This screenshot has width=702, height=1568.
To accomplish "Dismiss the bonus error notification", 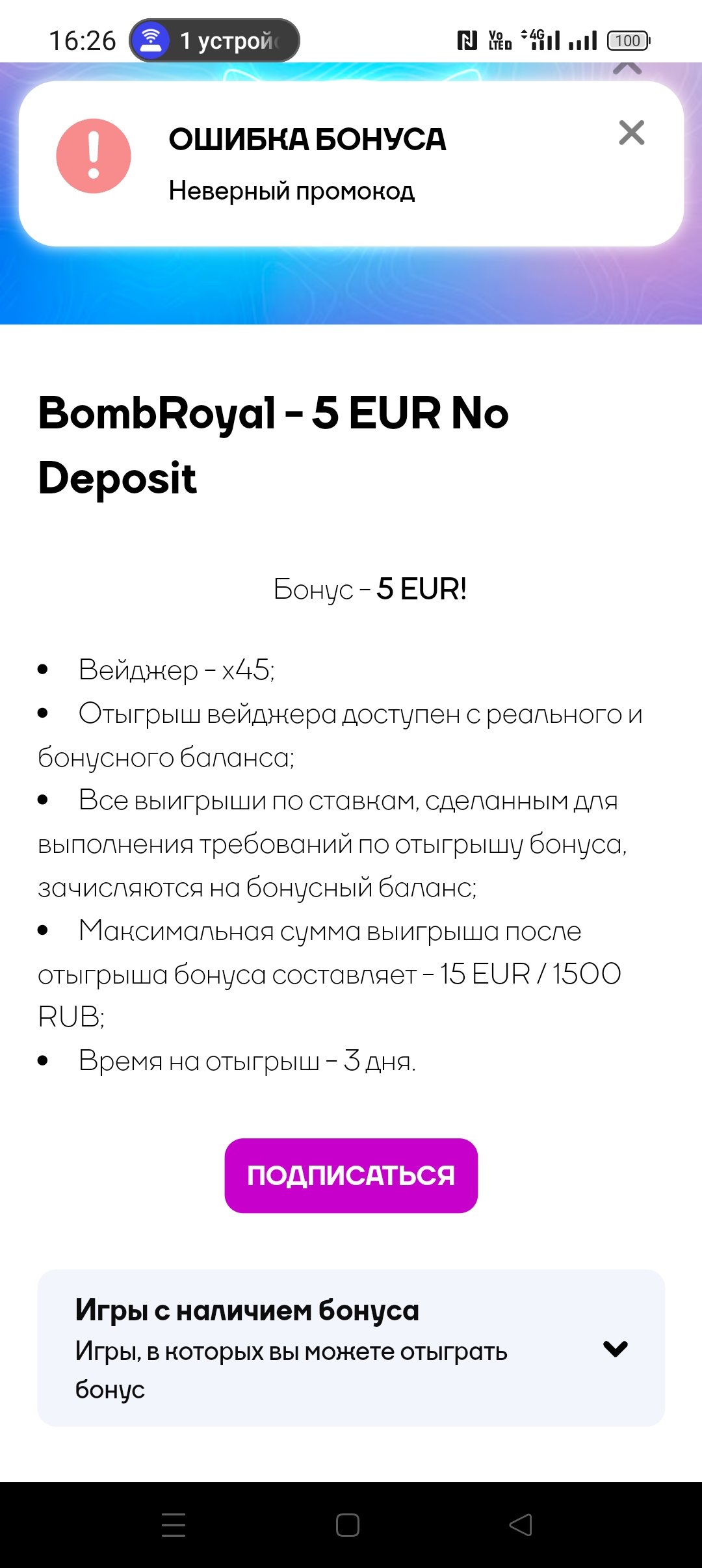I will click(x=631, y=133).
